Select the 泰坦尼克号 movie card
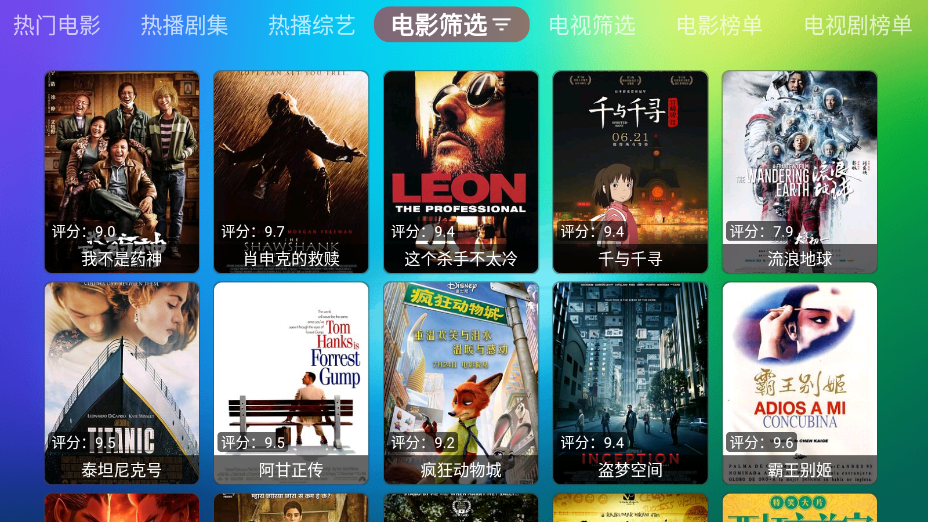This screenshot has width=928, height=522. [x=122, y=383]
